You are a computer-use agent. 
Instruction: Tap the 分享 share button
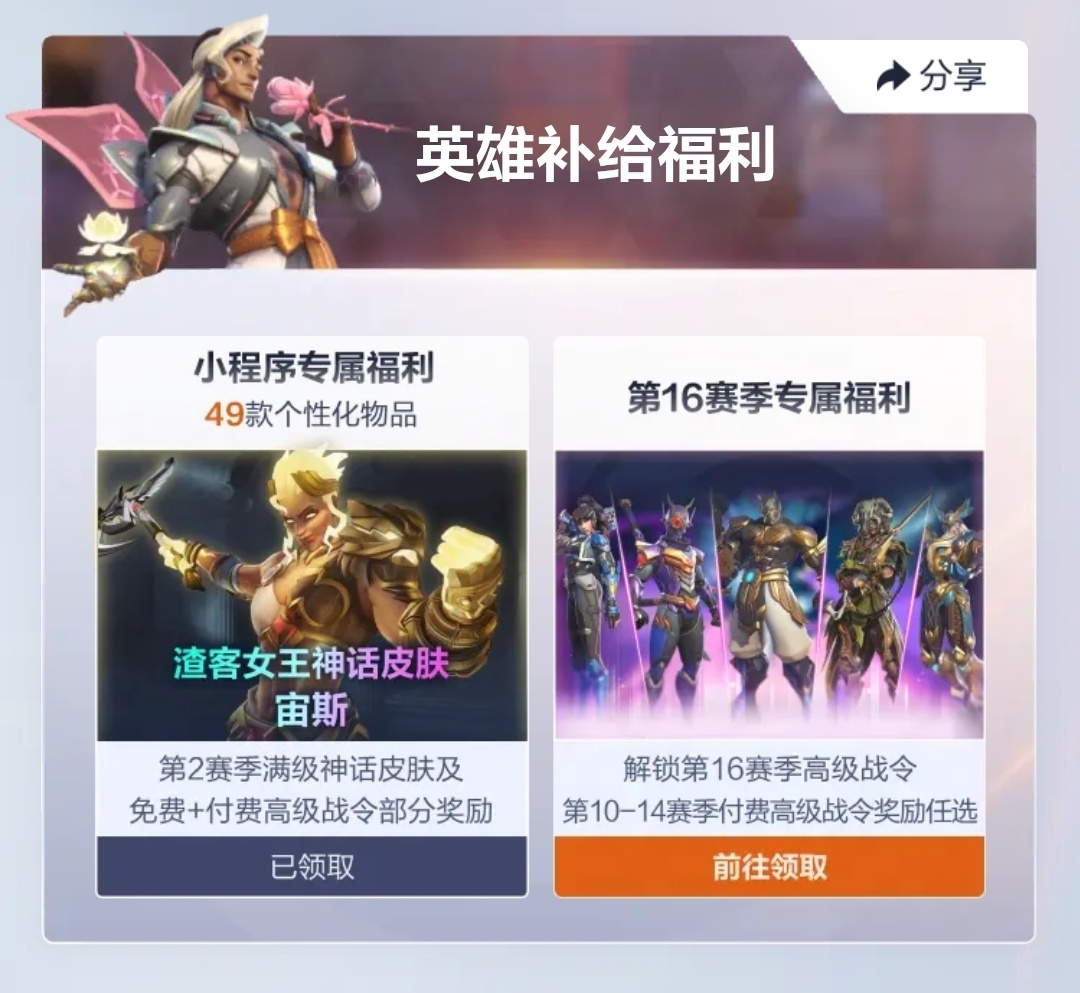pyautogui.click(x=932, y=77)
